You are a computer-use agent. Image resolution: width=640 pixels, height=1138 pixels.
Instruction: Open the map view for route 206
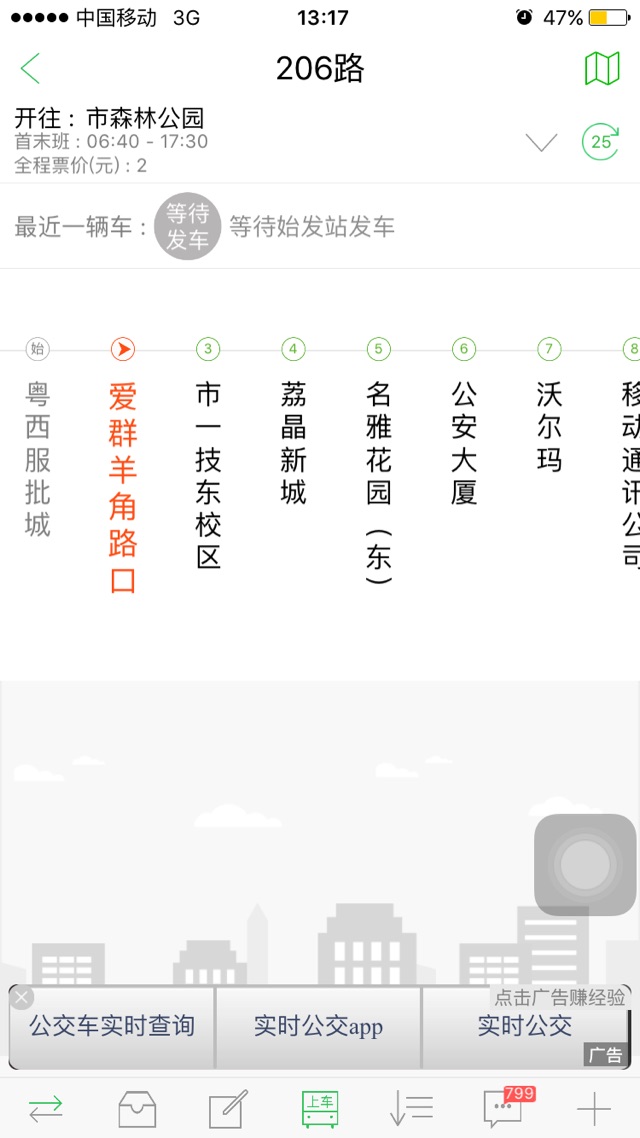pyautogui.click(x=602, y=68)
